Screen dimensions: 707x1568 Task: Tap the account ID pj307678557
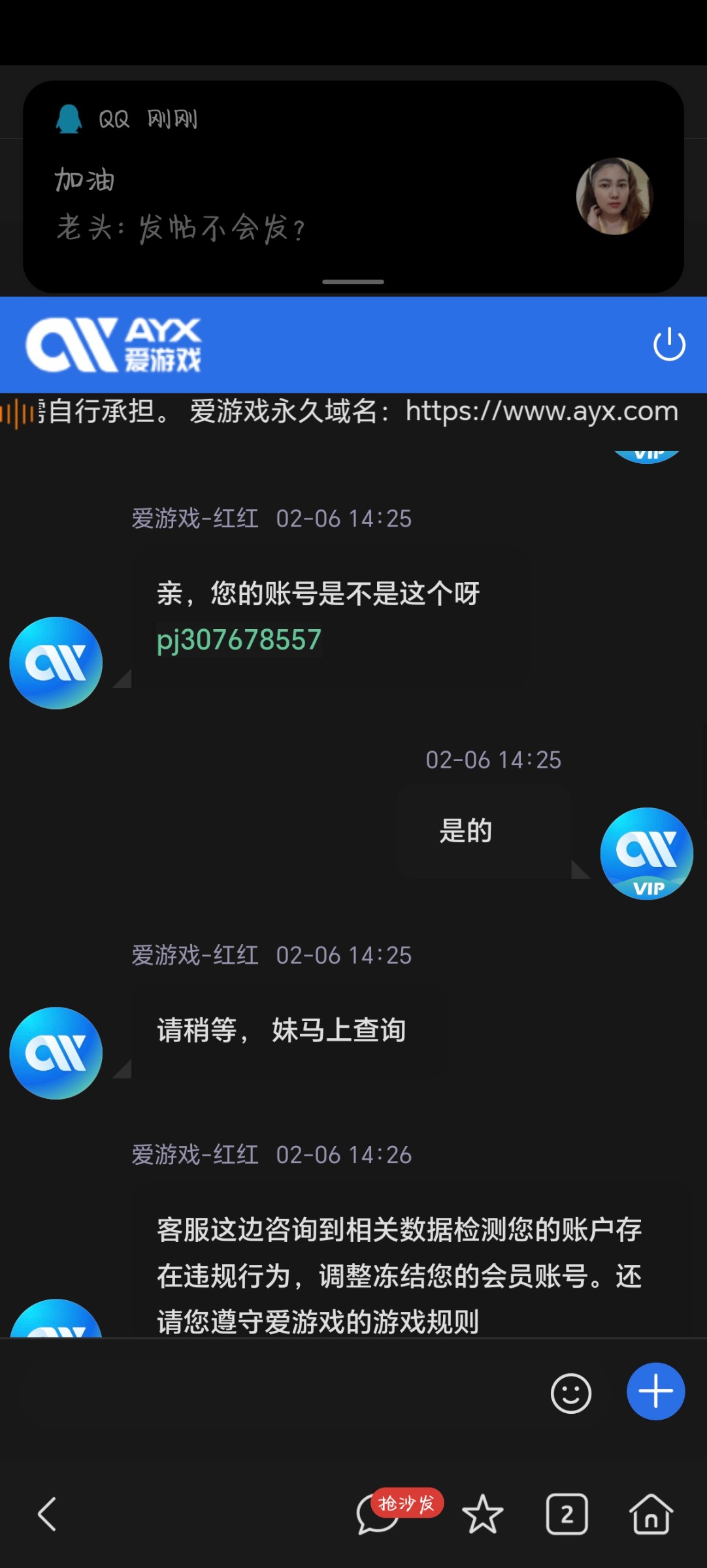pyautogui.click(x=239, y=640)
